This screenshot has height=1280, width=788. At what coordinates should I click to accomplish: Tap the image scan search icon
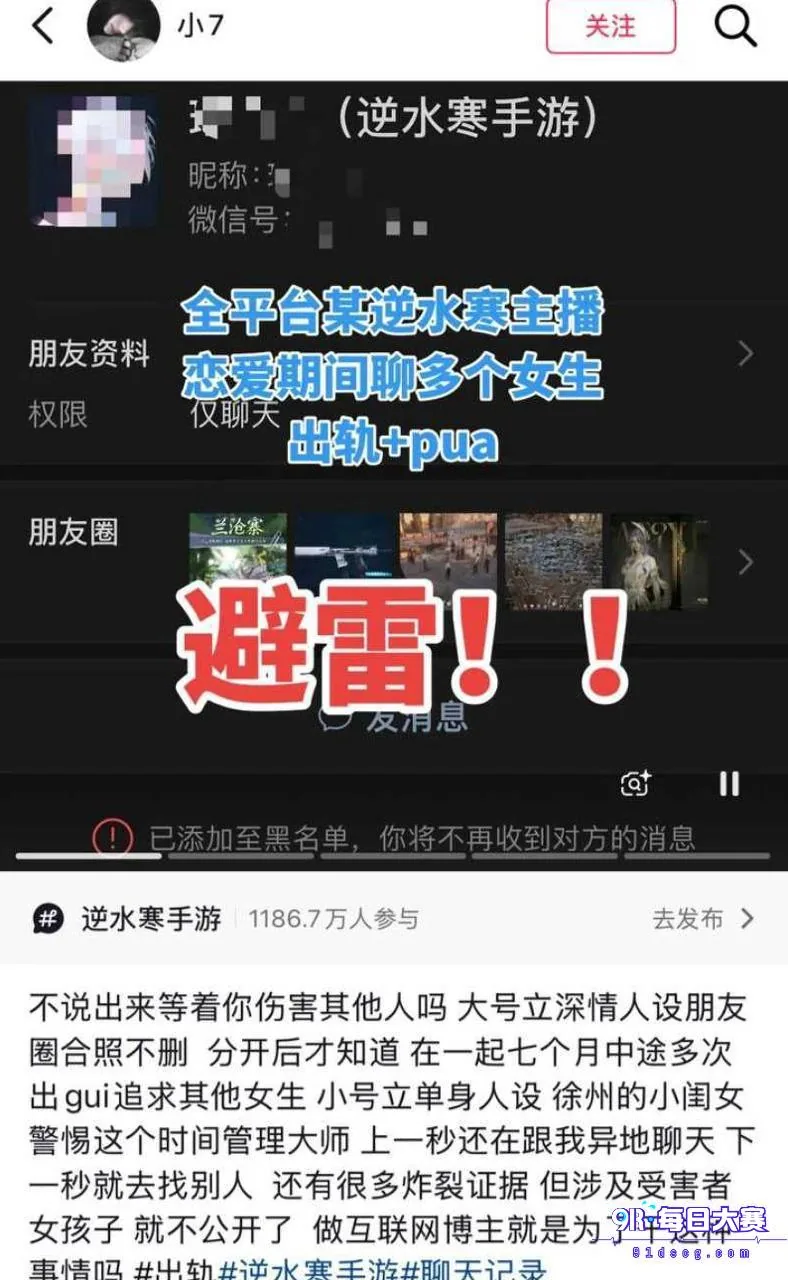636,784
